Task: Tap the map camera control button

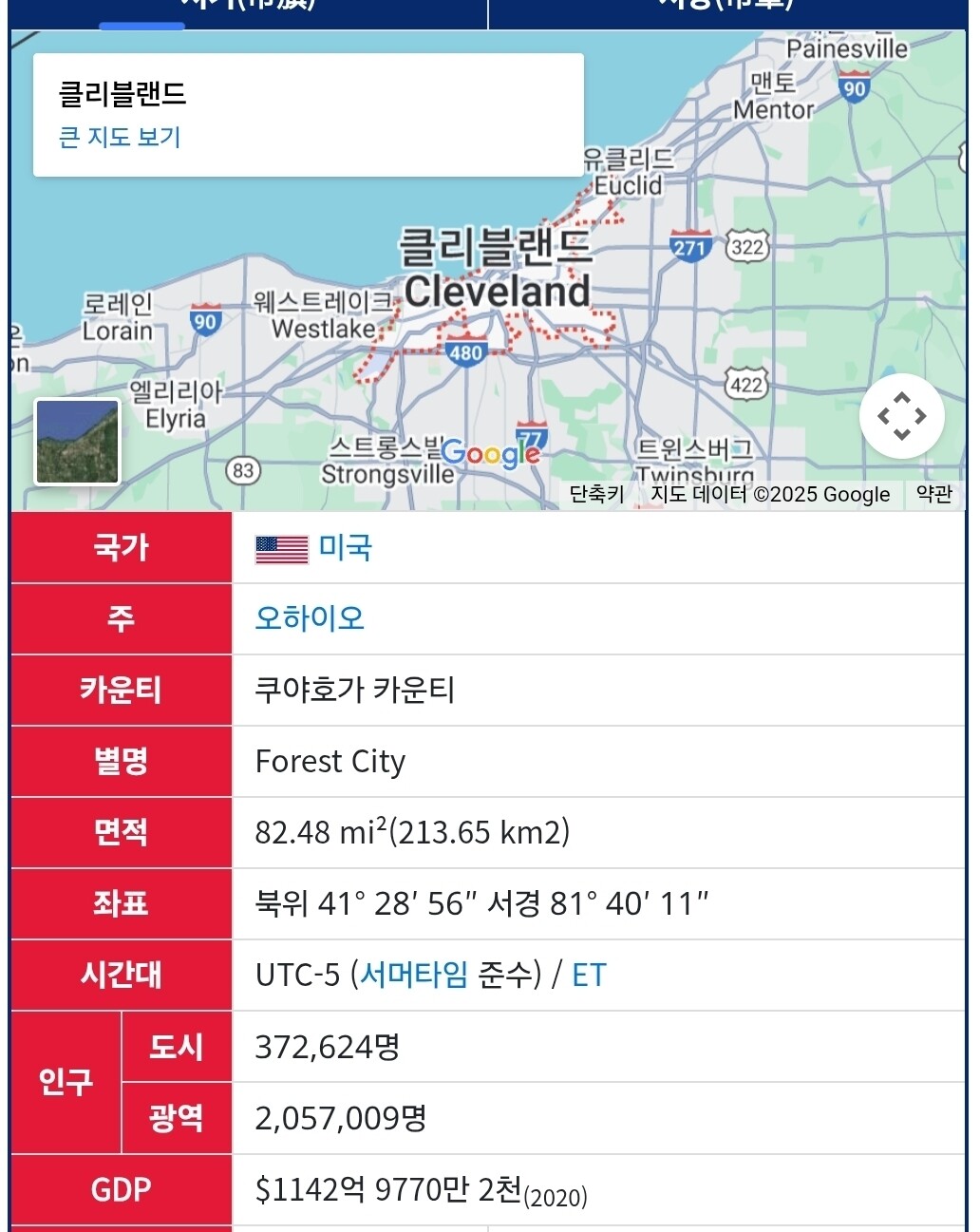Action: click(x=901, y=416)
